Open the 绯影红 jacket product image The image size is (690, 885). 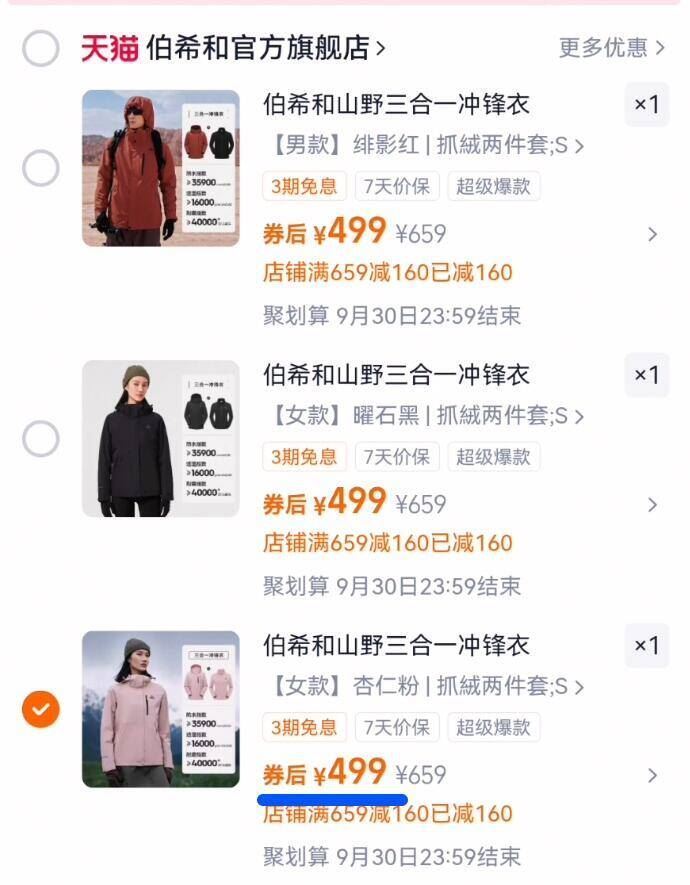click(x=160, y=168)
